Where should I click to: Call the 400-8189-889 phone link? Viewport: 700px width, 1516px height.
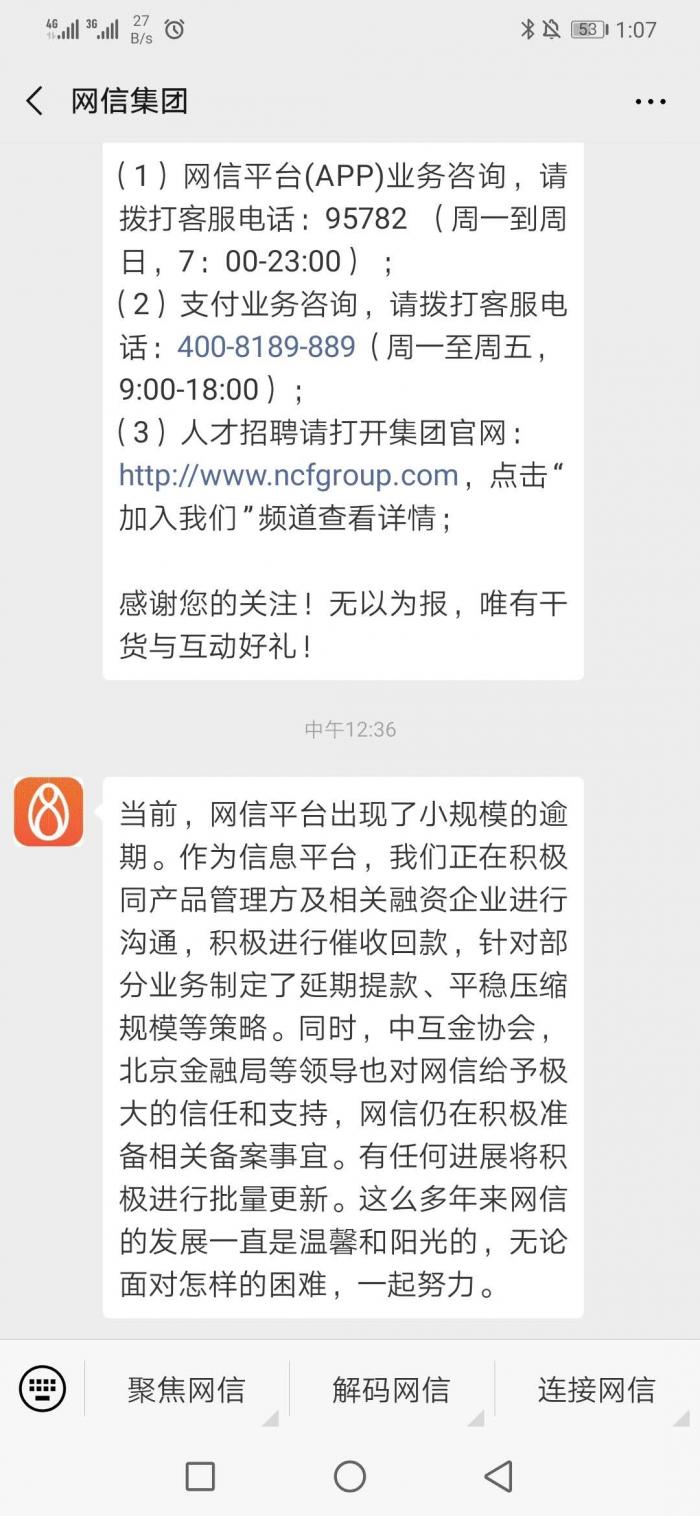tap(266, 346)
